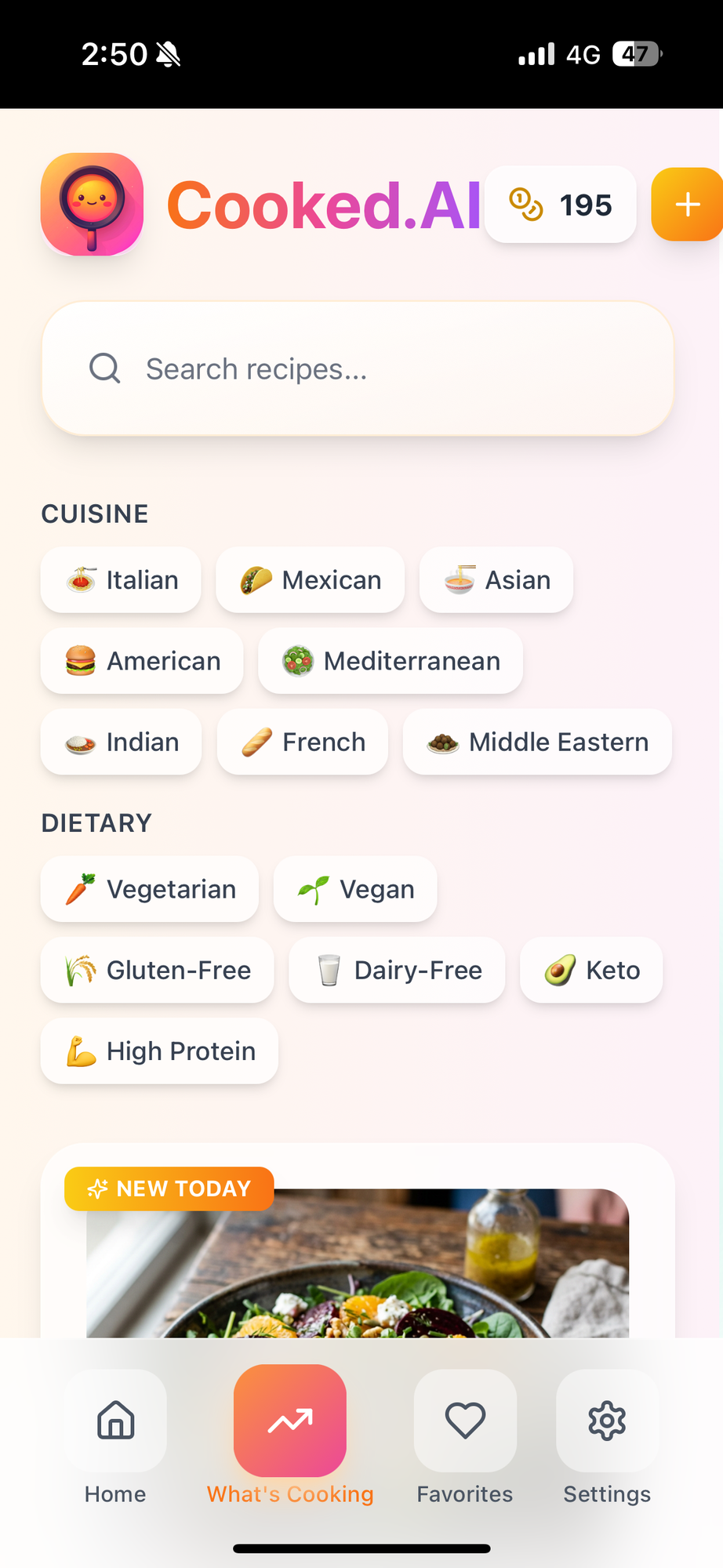Viewport: 723px width, 1568px height.
Task: Open the 195 coins balance
Action: pyautogui.click(x=560, y=205)
